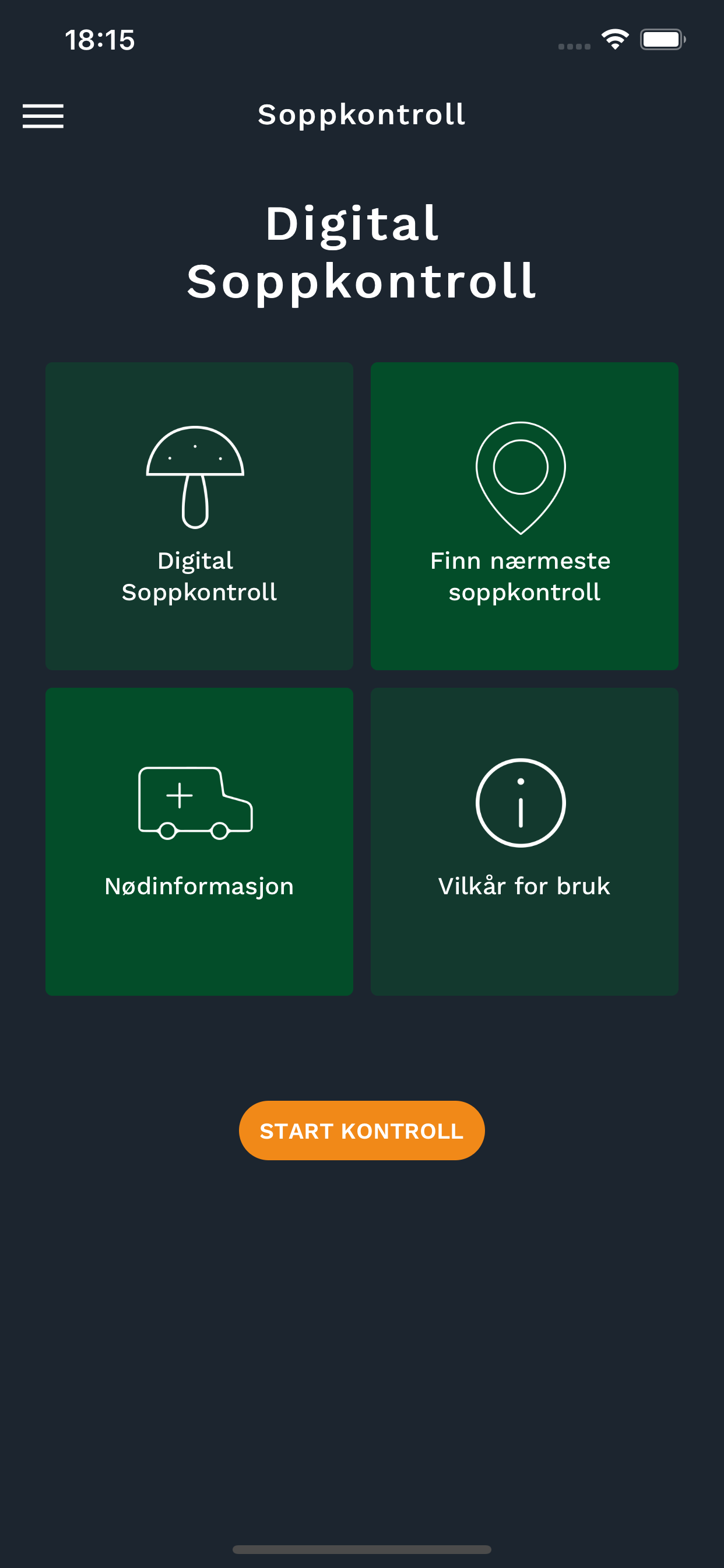Tap the location pin icon
This screenshot has height=1568, width=724.
click(520, 478)
